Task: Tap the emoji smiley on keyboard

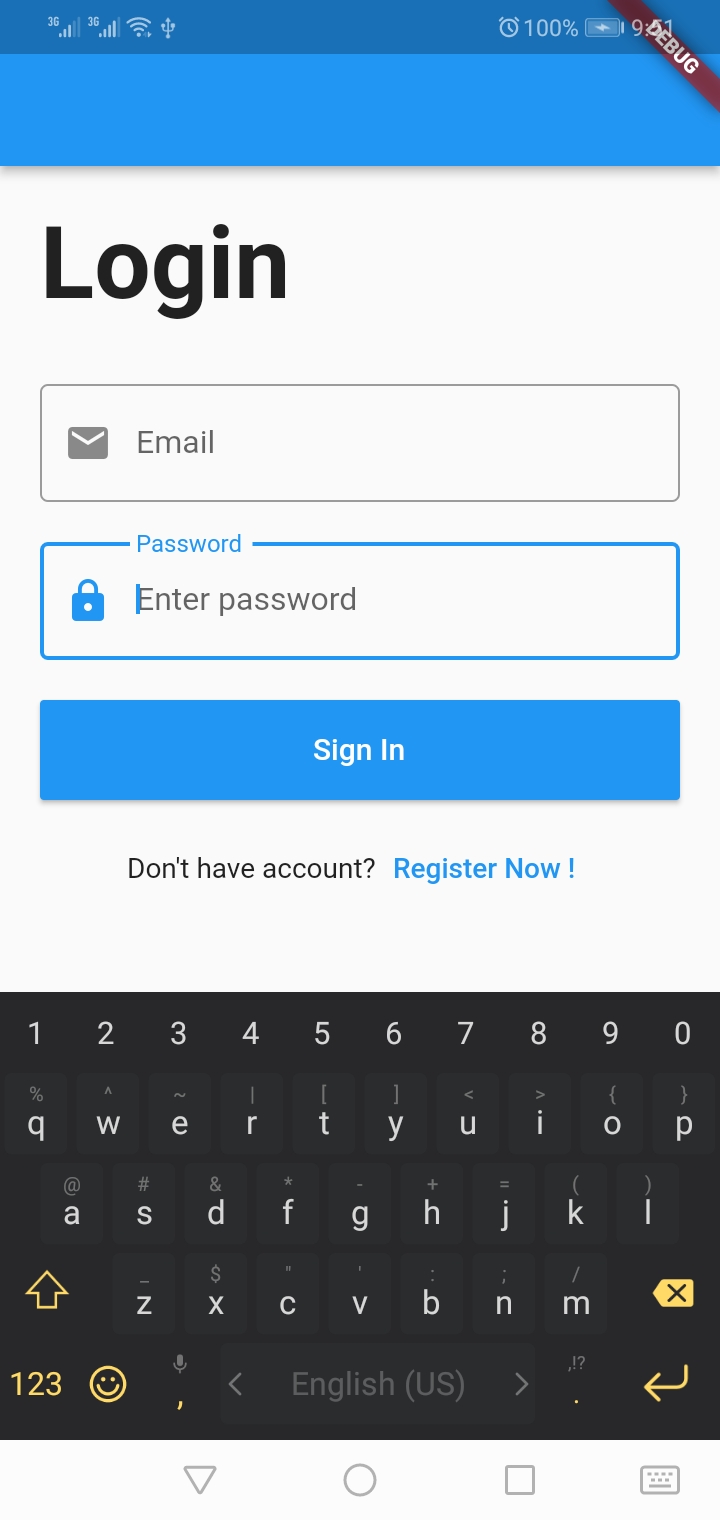Action: [108, 1384]
